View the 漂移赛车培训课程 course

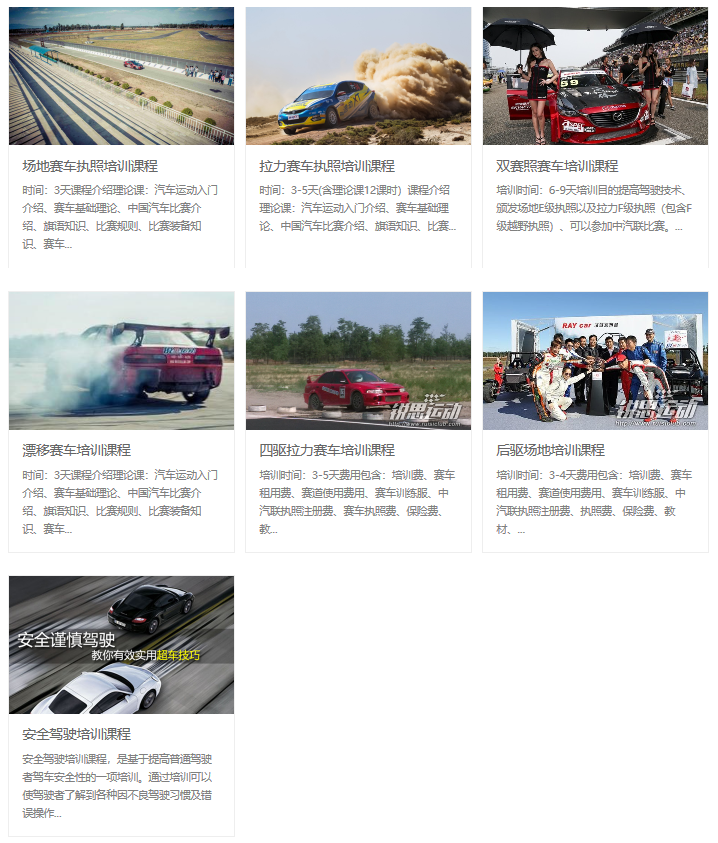tap(121, 421)
